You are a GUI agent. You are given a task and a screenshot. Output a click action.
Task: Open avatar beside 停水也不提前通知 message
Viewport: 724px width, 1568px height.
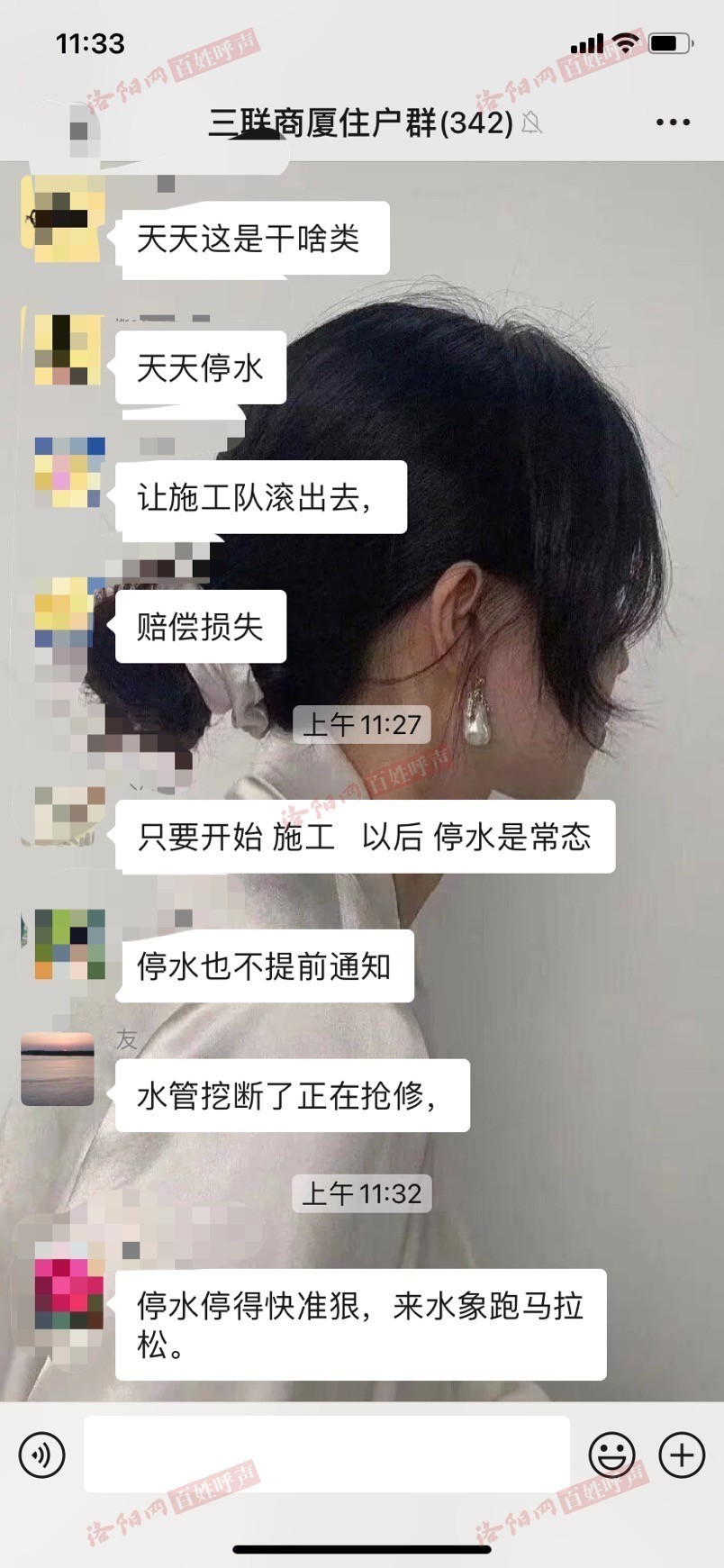click(69, 944)
